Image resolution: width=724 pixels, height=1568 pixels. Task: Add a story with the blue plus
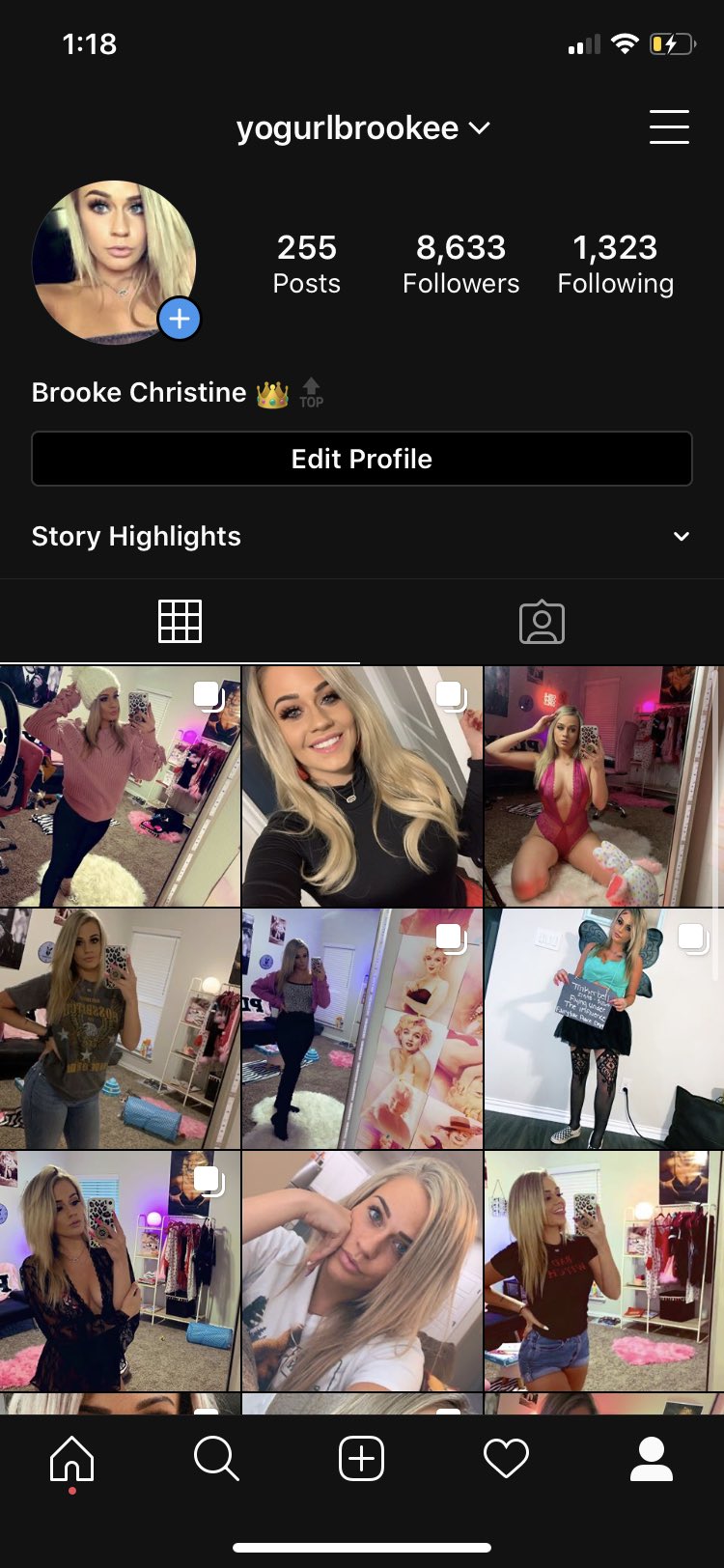pos(180,320)
